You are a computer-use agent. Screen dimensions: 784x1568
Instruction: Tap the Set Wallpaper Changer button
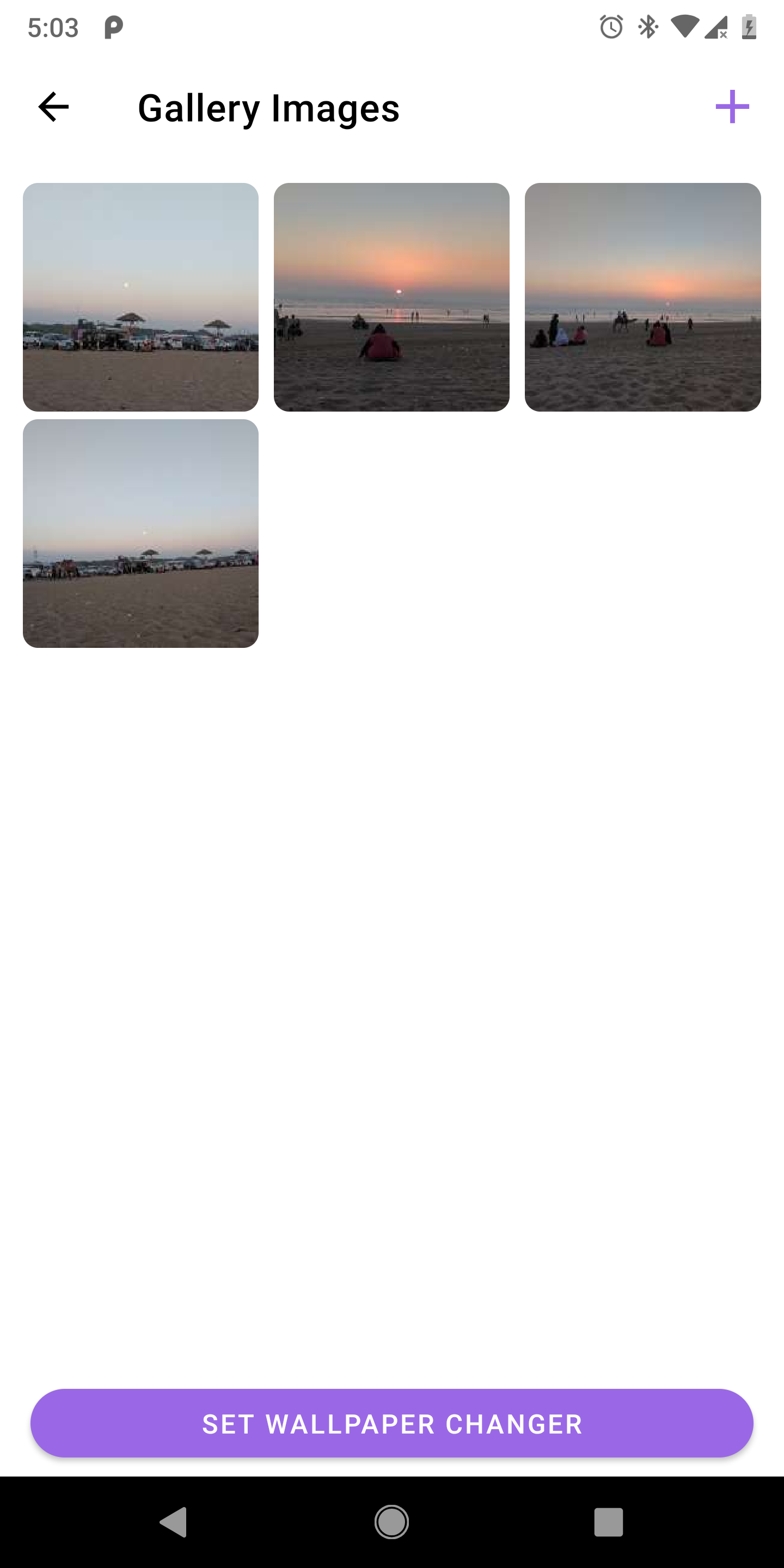click(x=392, y=1423)
